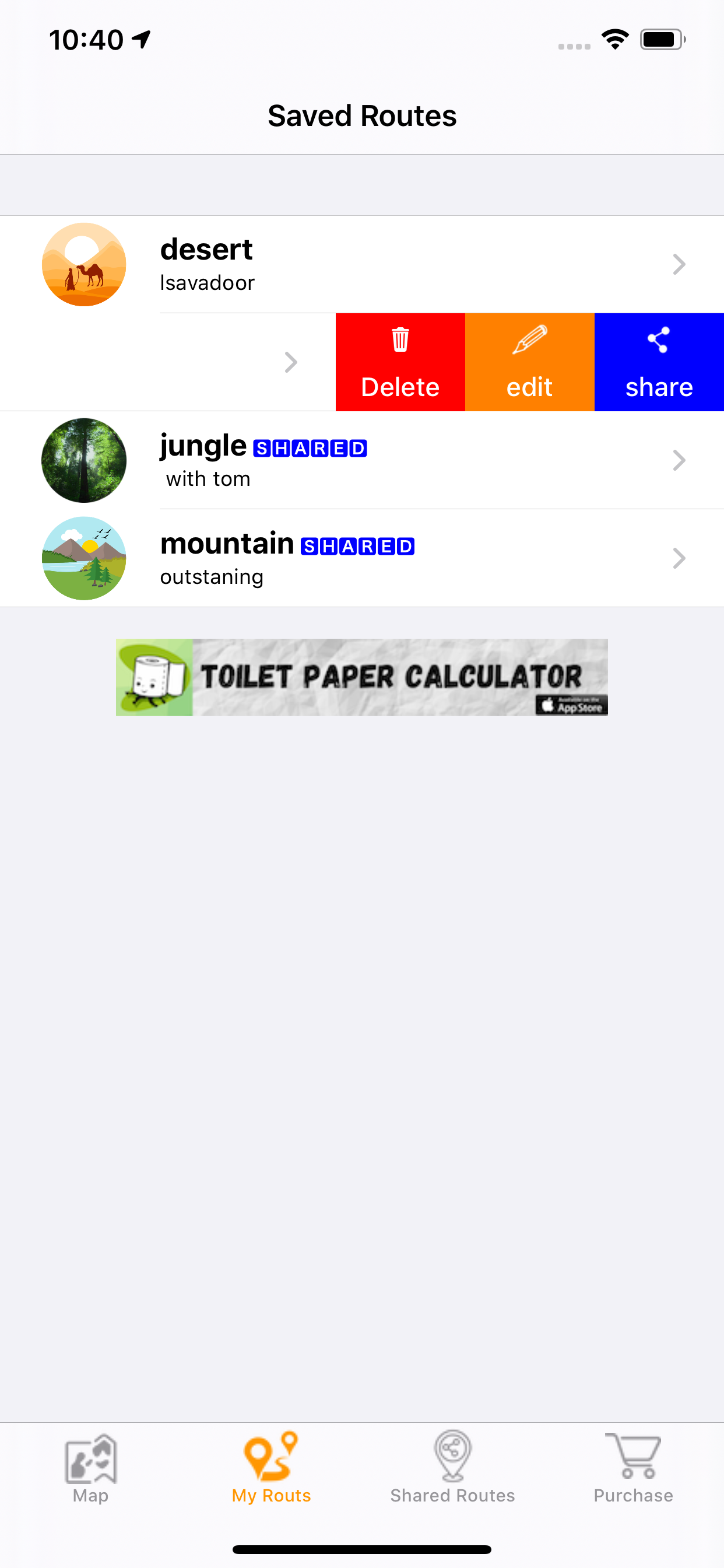Open the desert route
This screenshot has height=1568, width=724.
coord(361,264)
